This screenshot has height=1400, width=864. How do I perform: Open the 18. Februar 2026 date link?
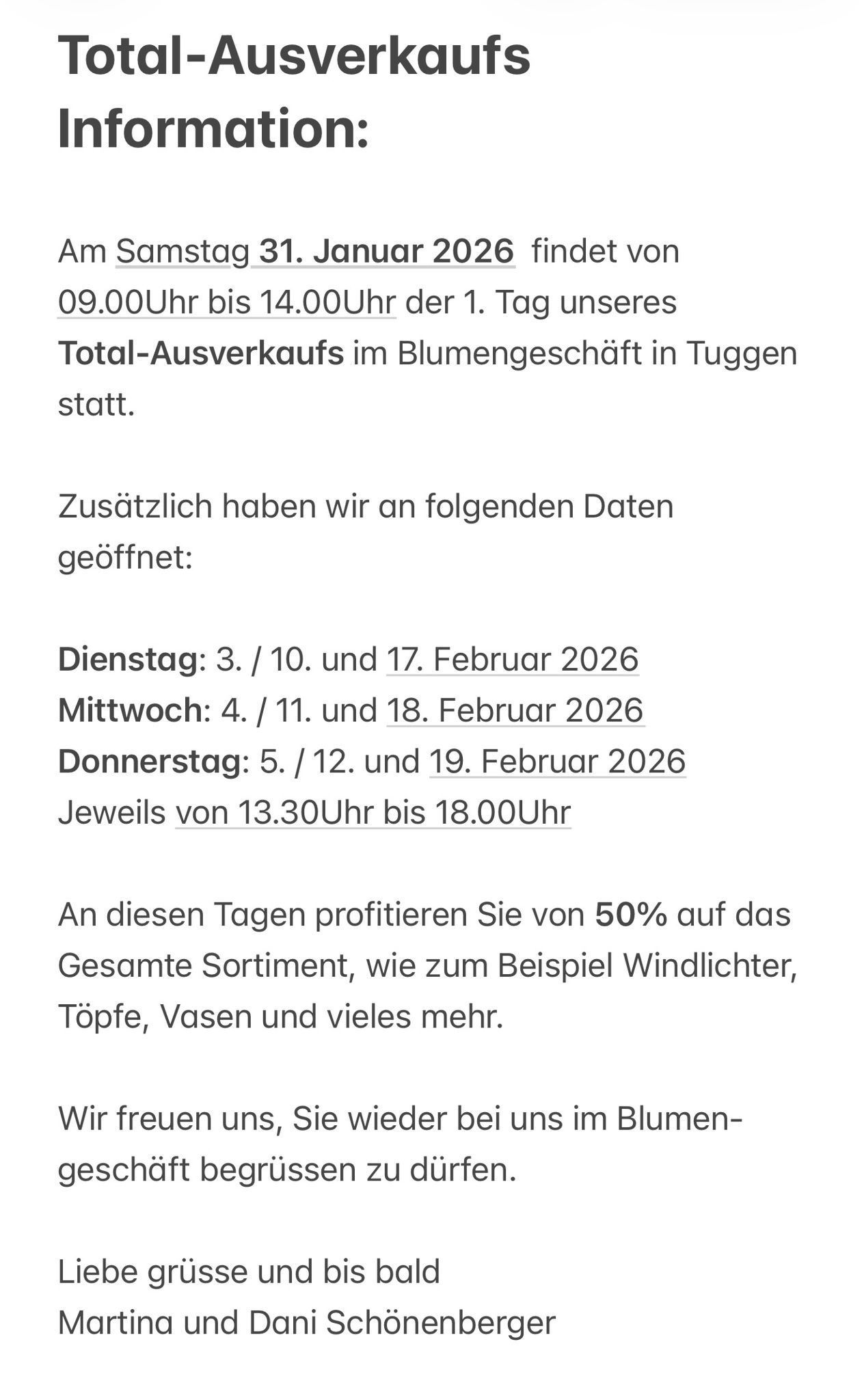[515, 710]
